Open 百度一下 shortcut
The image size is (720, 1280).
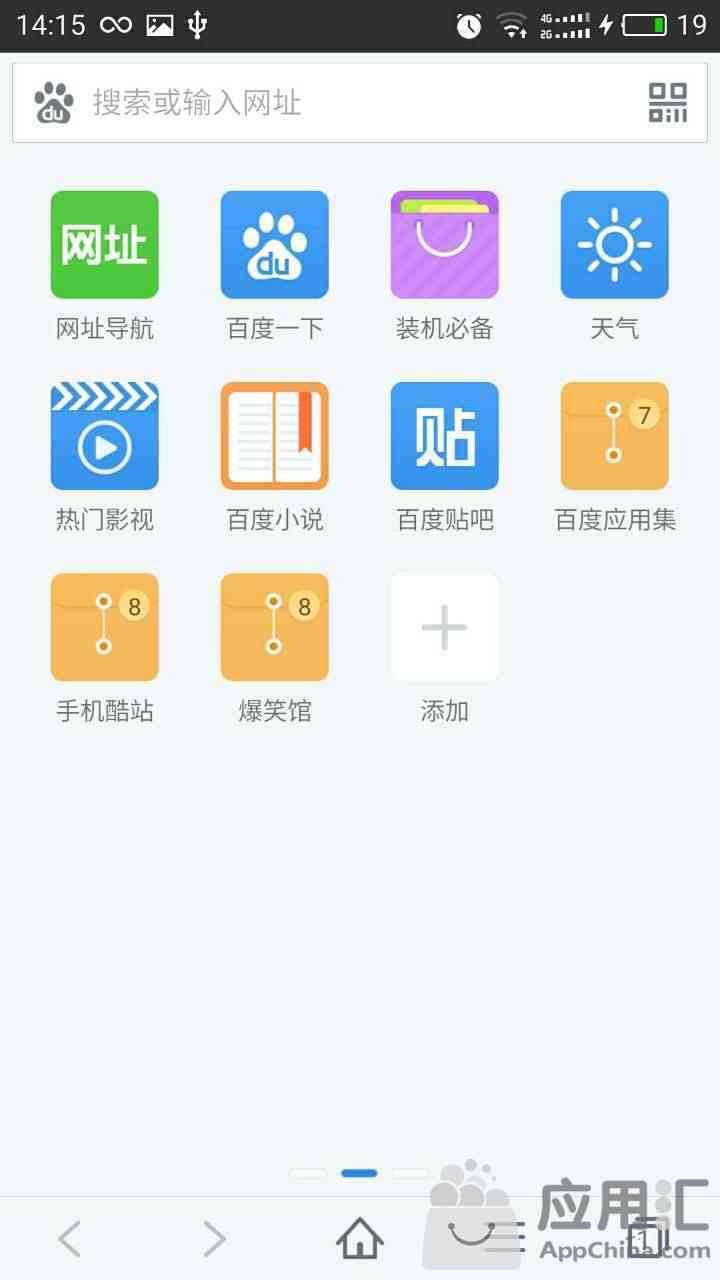275,245
